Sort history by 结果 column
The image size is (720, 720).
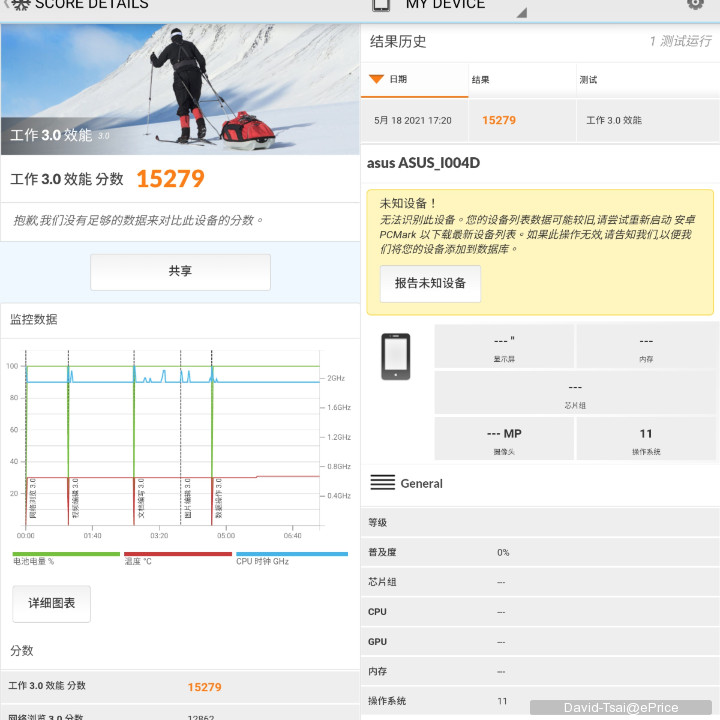pyautogui.click(x=520, y=79)
